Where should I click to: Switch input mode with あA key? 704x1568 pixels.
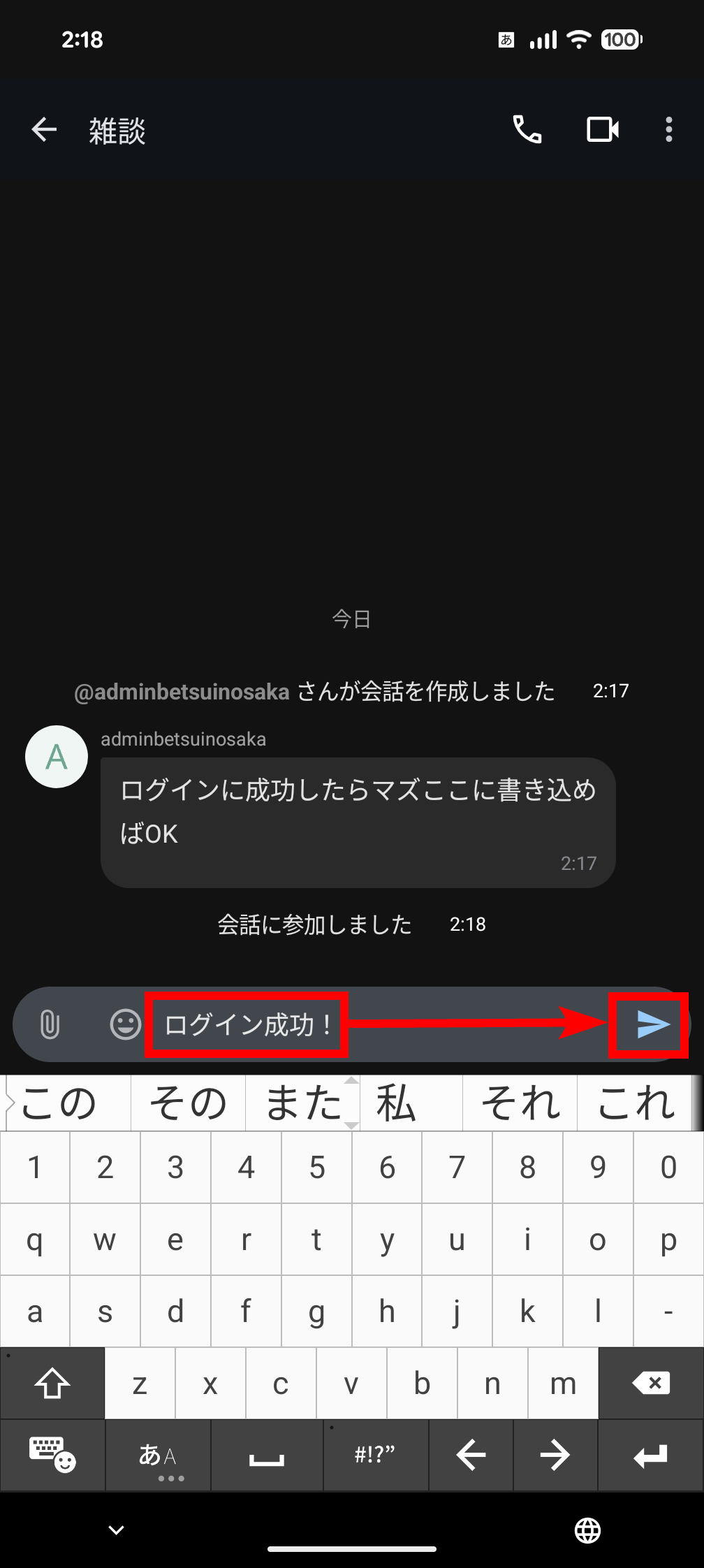coord(158,1456)
